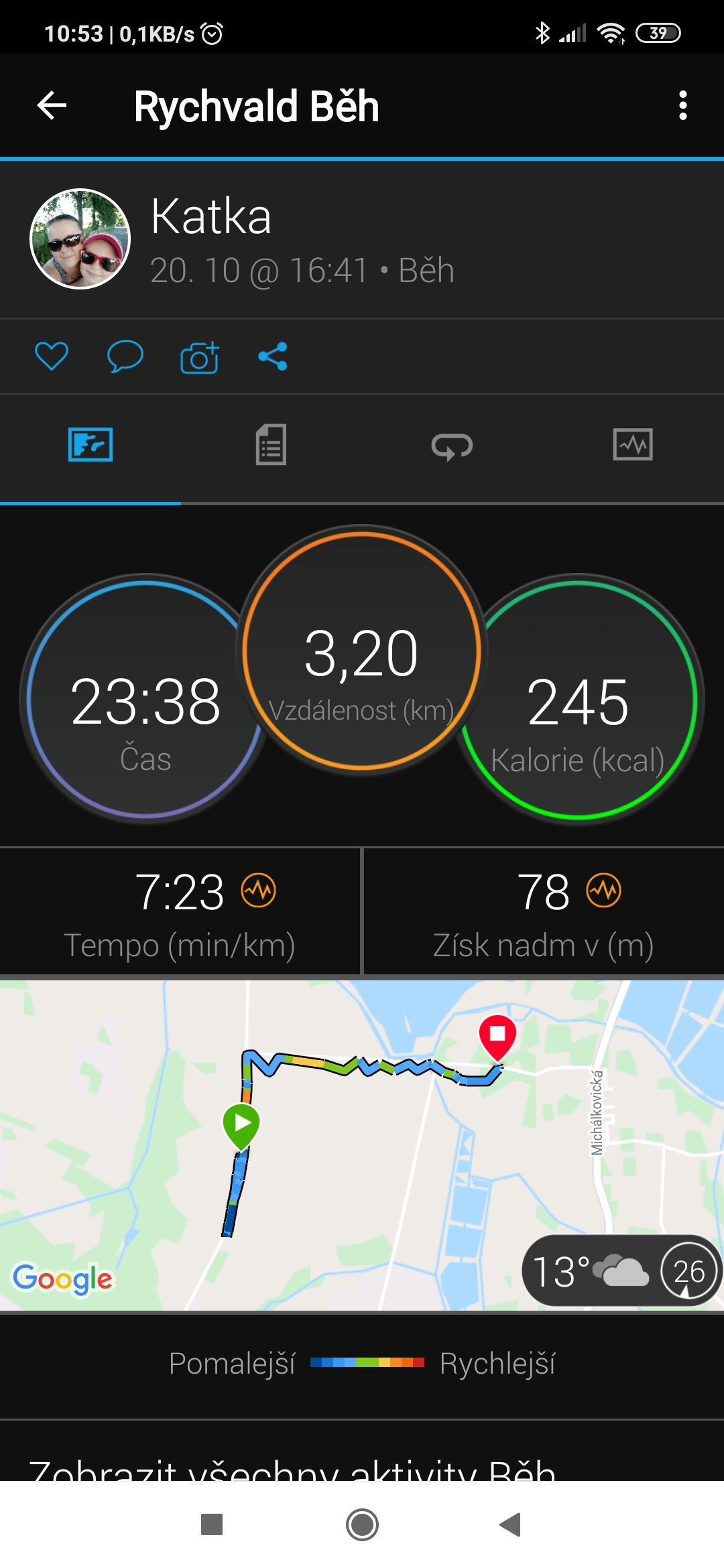Image resolution: width=724 pixels, height=1568 pixels.
Task: Open the three-dot overflow menu
Action: coord(682,105)
